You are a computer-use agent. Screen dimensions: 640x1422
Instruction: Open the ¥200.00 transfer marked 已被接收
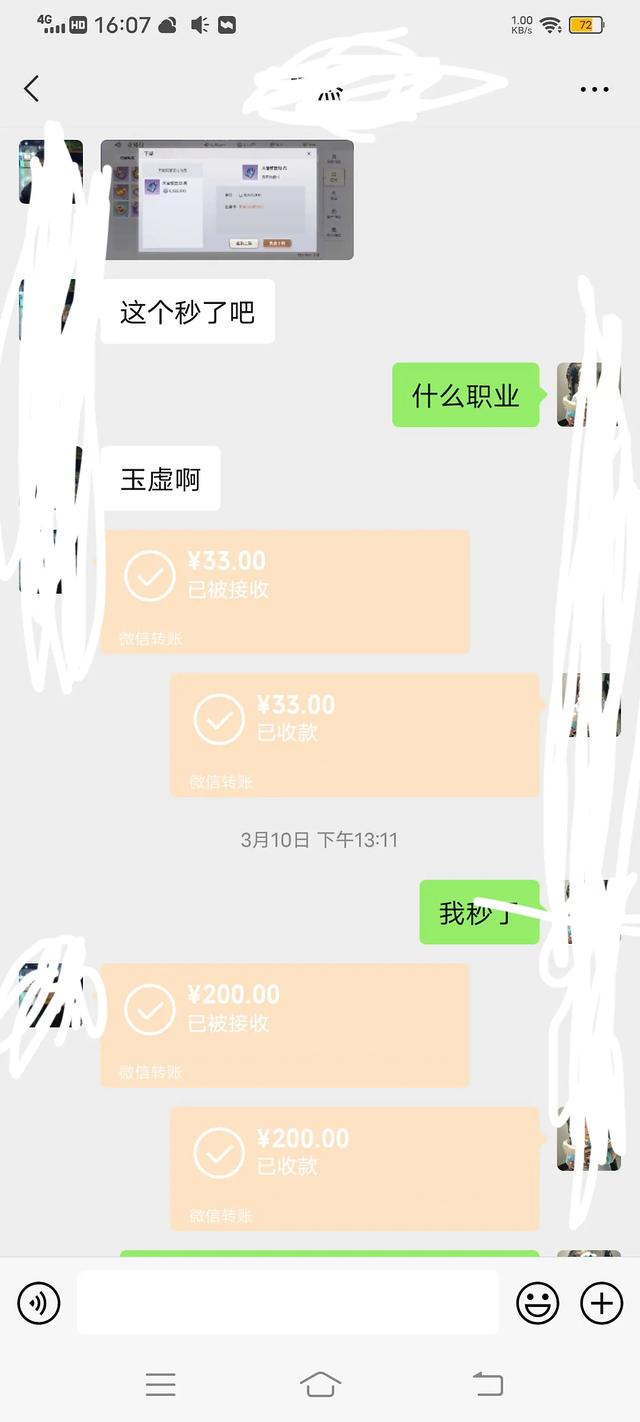[x=285, y=1024]
